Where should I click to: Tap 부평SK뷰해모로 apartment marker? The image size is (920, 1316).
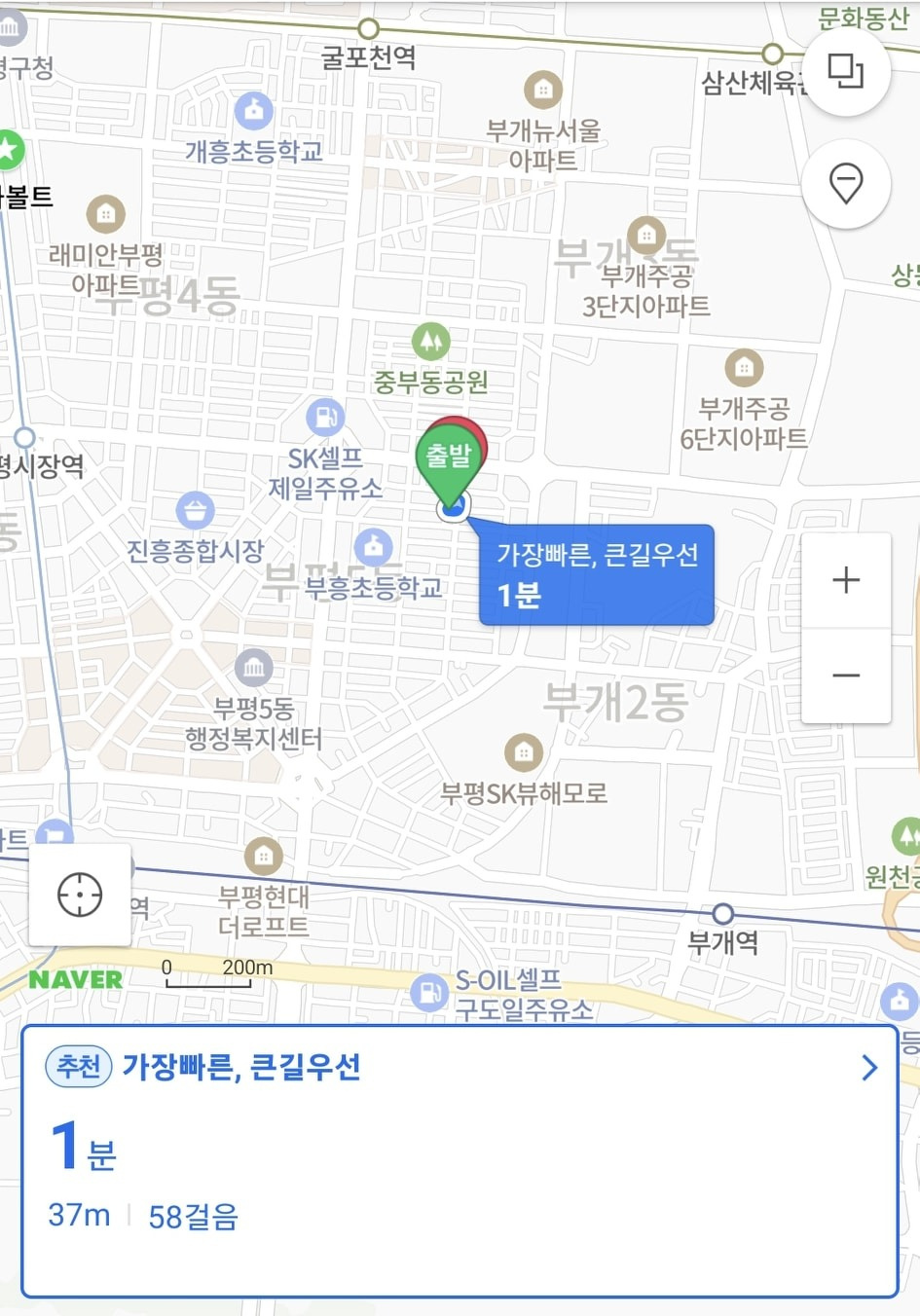524,752
